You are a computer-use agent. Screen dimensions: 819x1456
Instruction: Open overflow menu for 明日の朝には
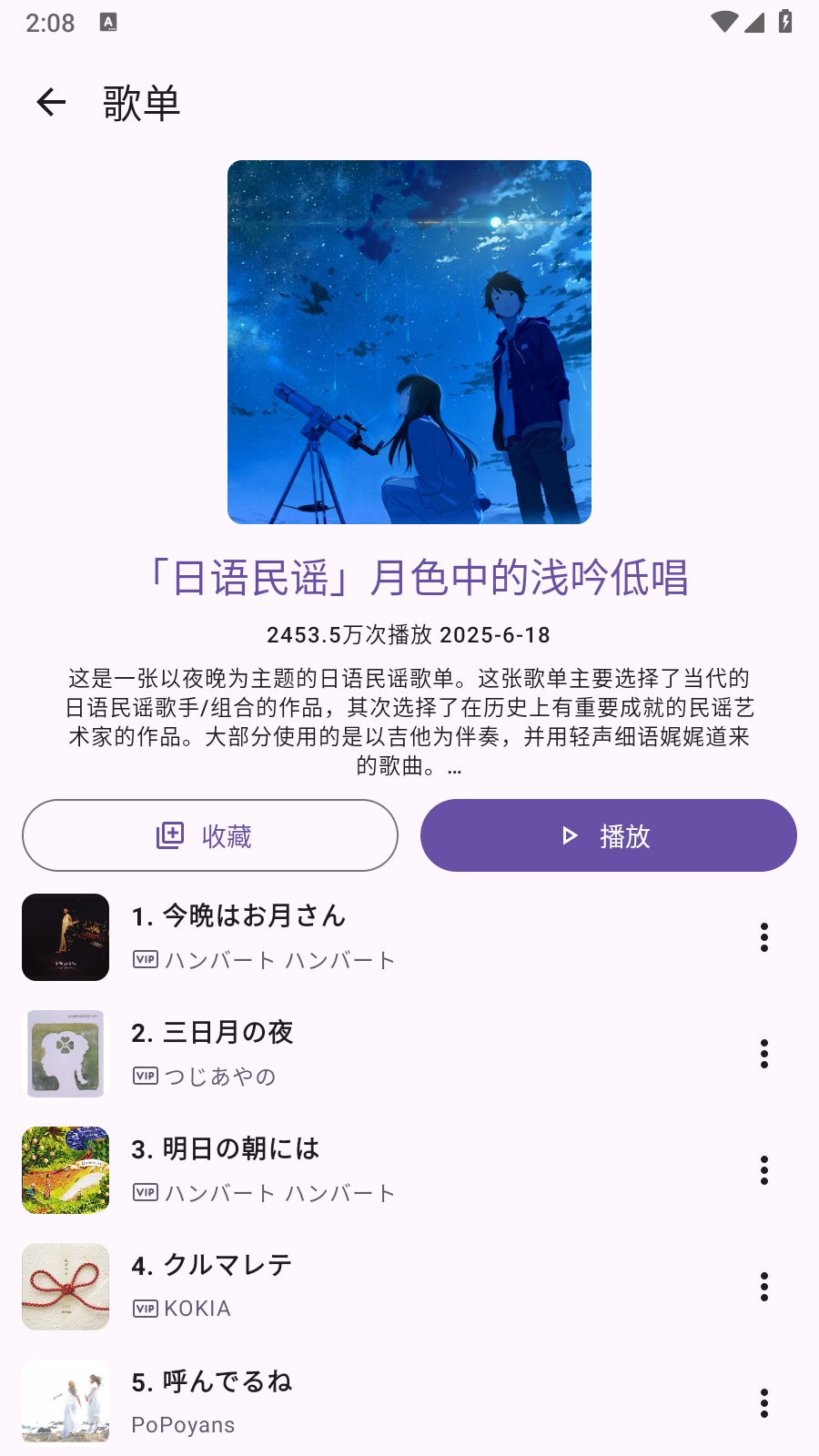coord(763,1172)
